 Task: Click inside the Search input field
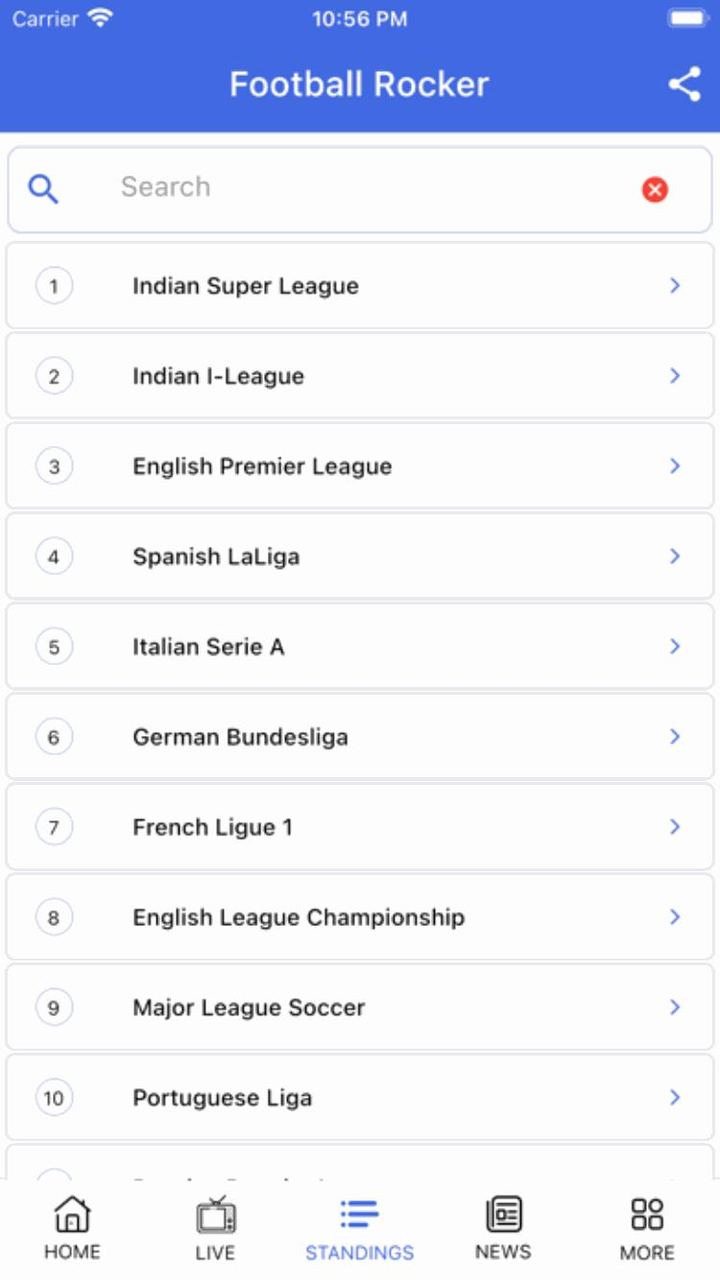[x=300, y=188]
